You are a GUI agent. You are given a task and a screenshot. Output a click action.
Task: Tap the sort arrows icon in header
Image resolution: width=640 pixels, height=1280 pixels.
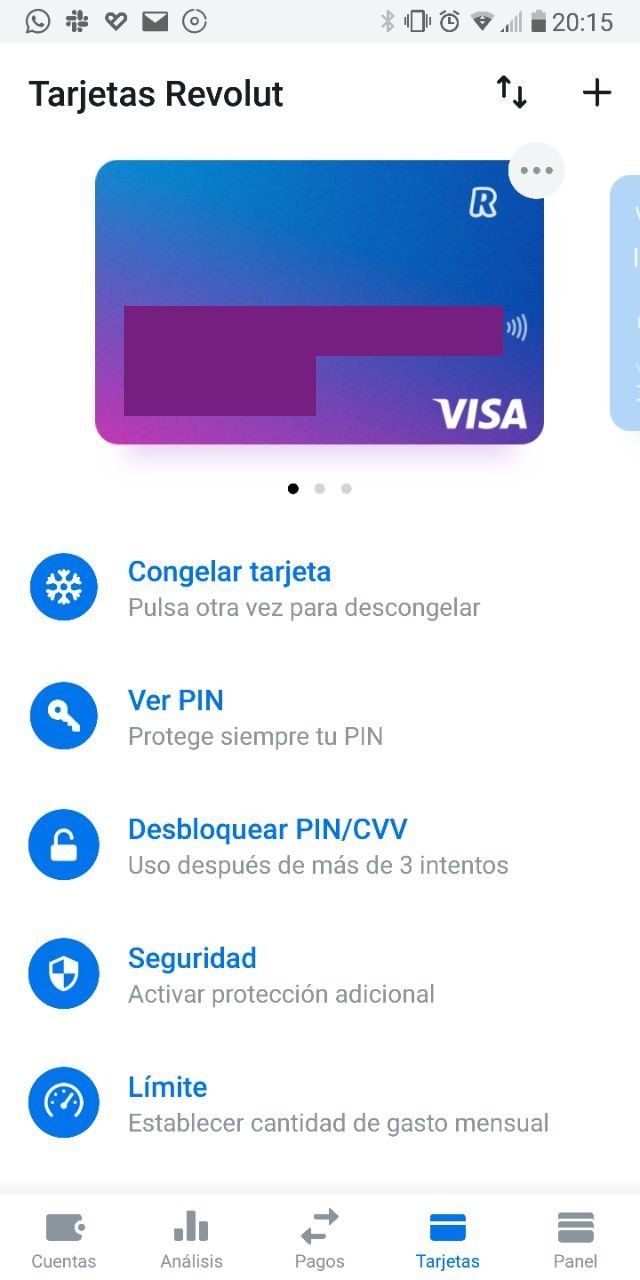[512, 93]
